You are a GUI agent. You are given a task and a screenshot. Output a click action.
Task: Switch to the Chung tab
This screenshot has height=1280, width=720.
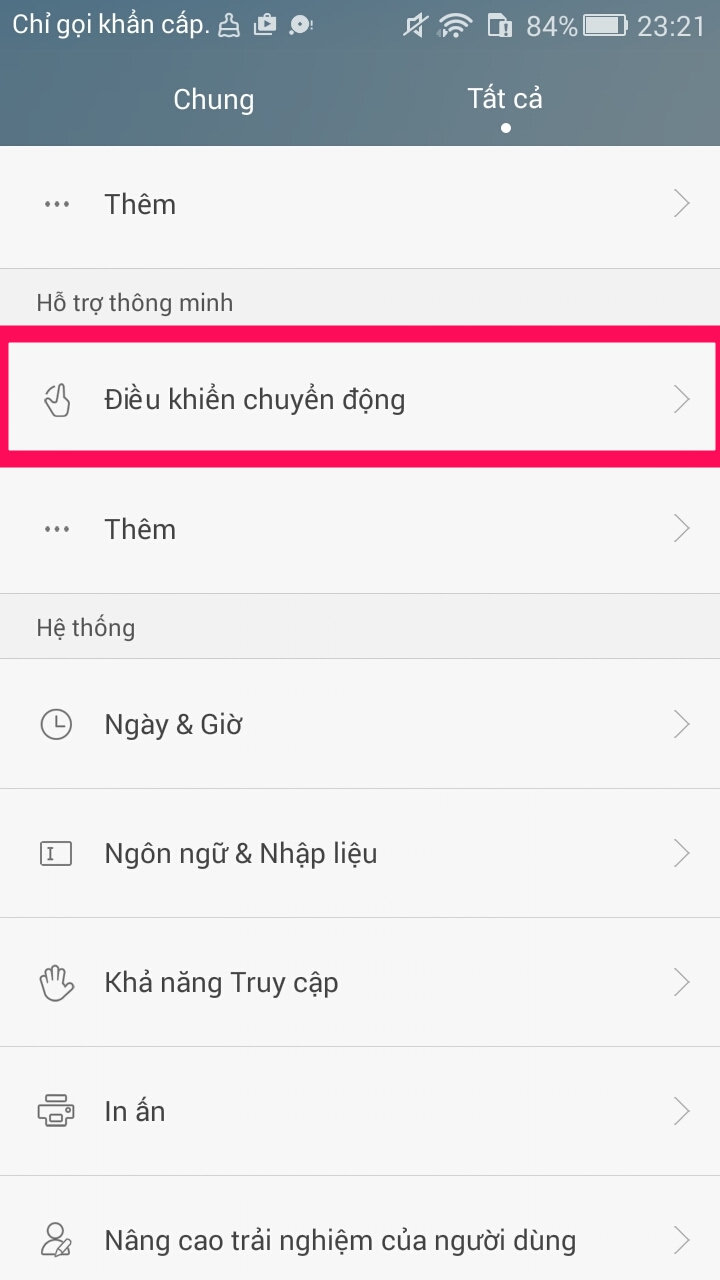[x=214, y=100]
